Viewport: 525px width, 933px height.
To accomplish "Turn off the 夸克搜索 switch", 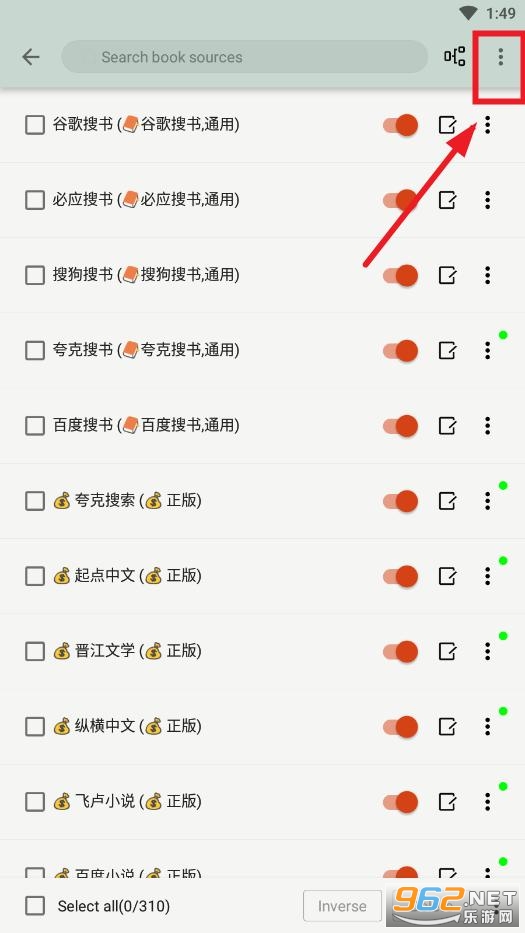I will (x=401, y=501).
